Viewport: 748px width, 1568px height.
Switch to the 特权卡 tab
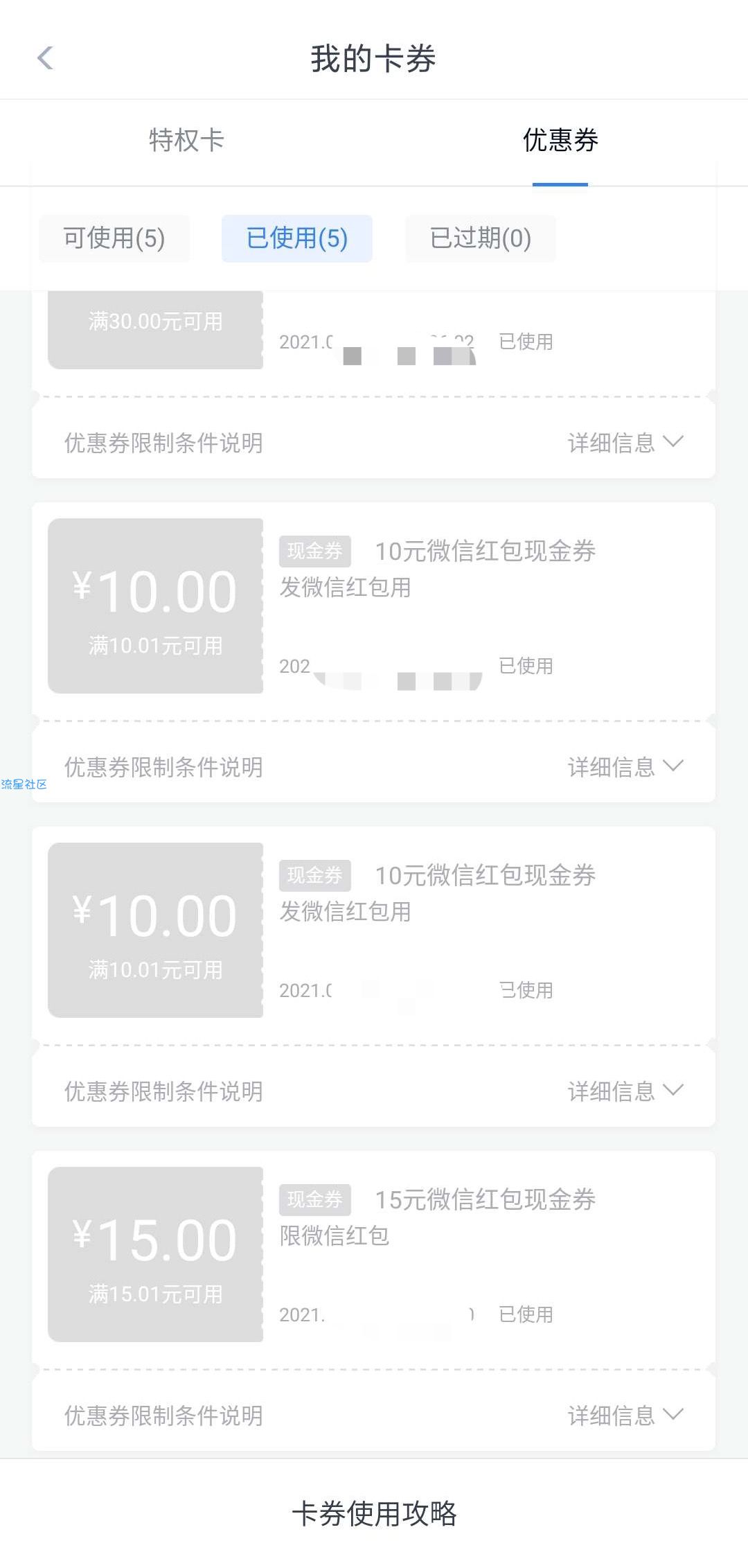[186, 140]
